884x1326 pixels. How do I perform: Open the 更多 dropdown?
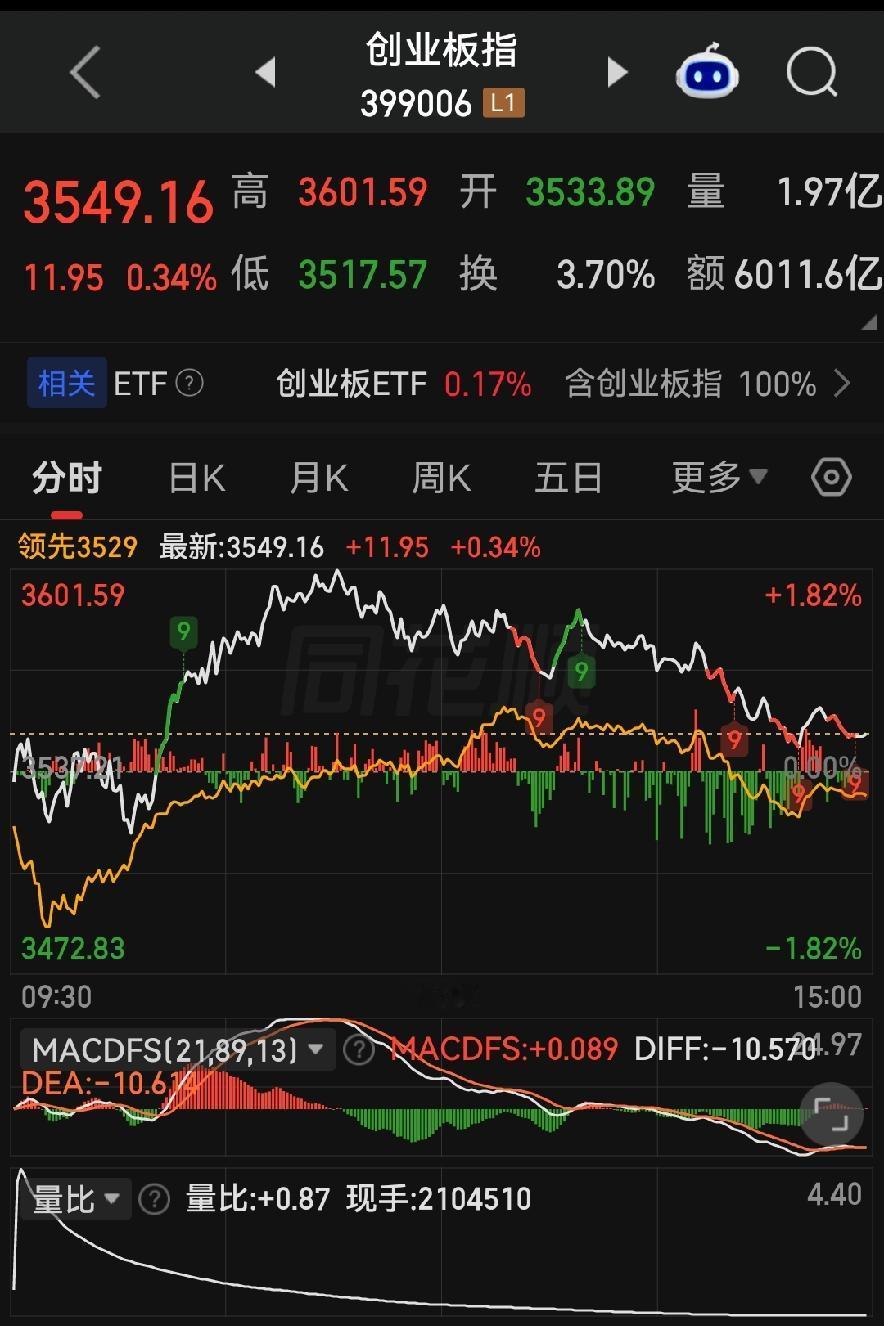tap(719, 478)
